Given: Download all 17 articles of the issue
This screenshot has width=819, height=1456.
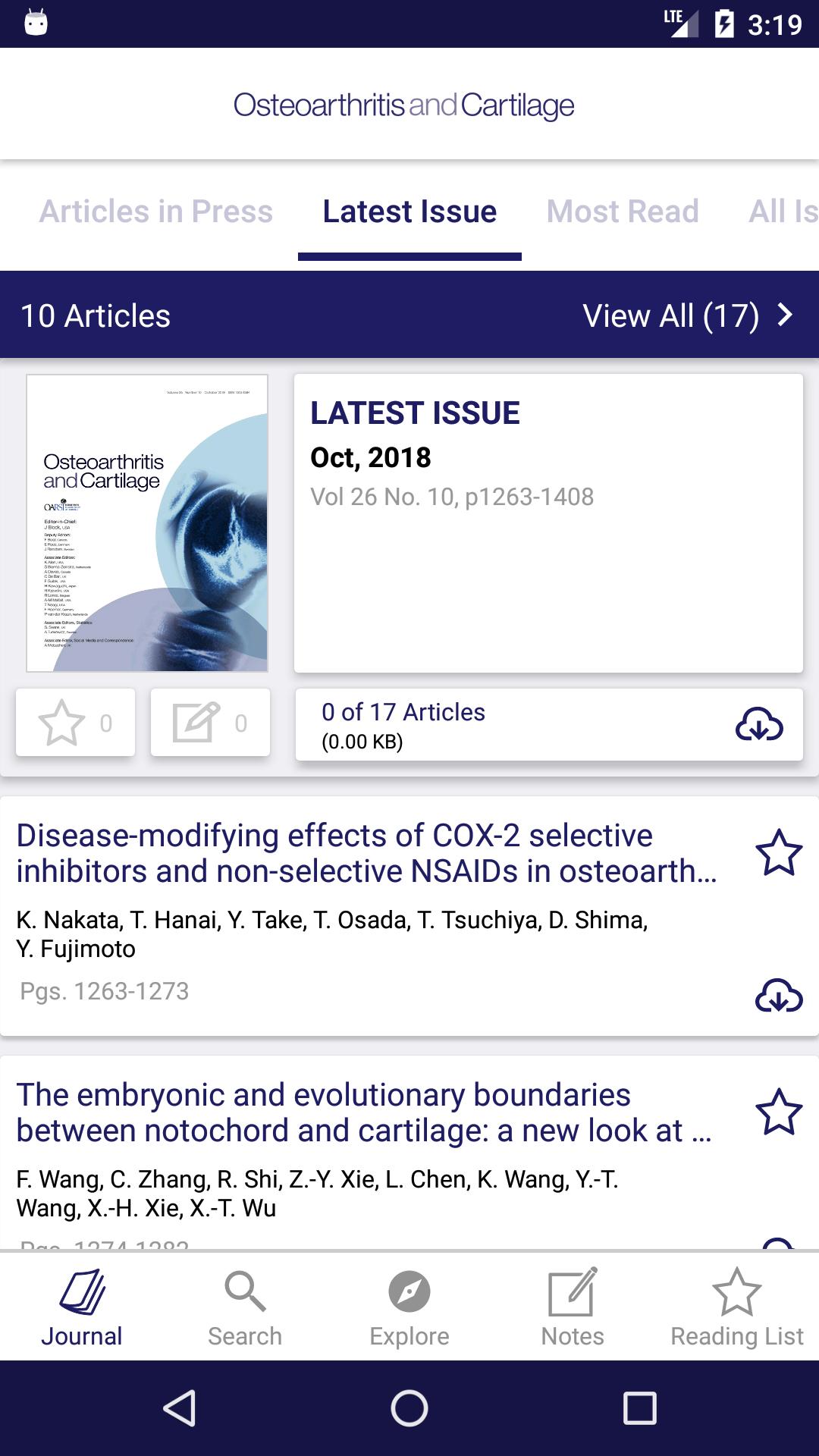Looking at the screenshot, I should [x=758, y=725].
